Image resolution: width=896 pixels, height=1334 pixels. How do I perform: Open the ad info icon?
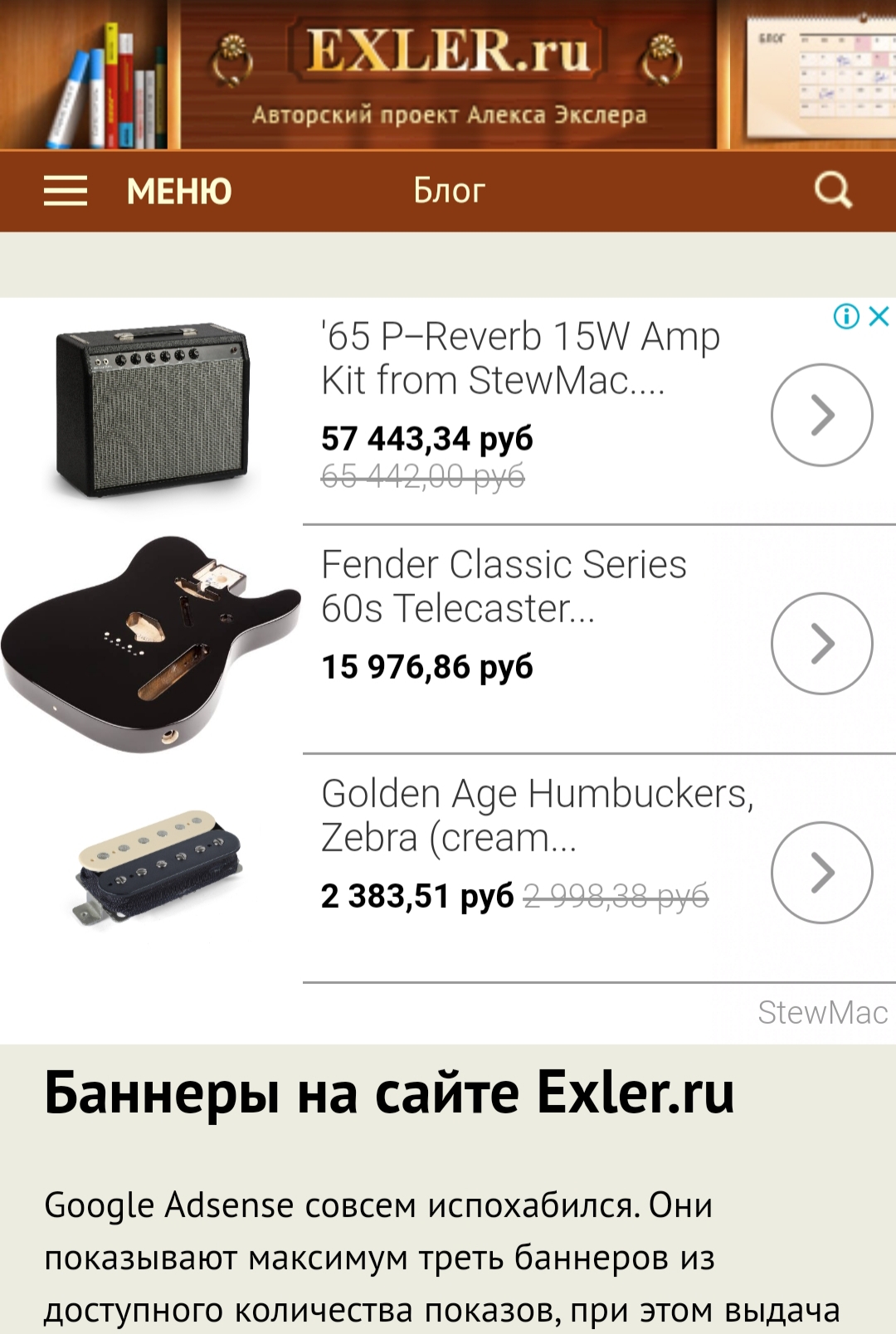click(x=846, y=316)
